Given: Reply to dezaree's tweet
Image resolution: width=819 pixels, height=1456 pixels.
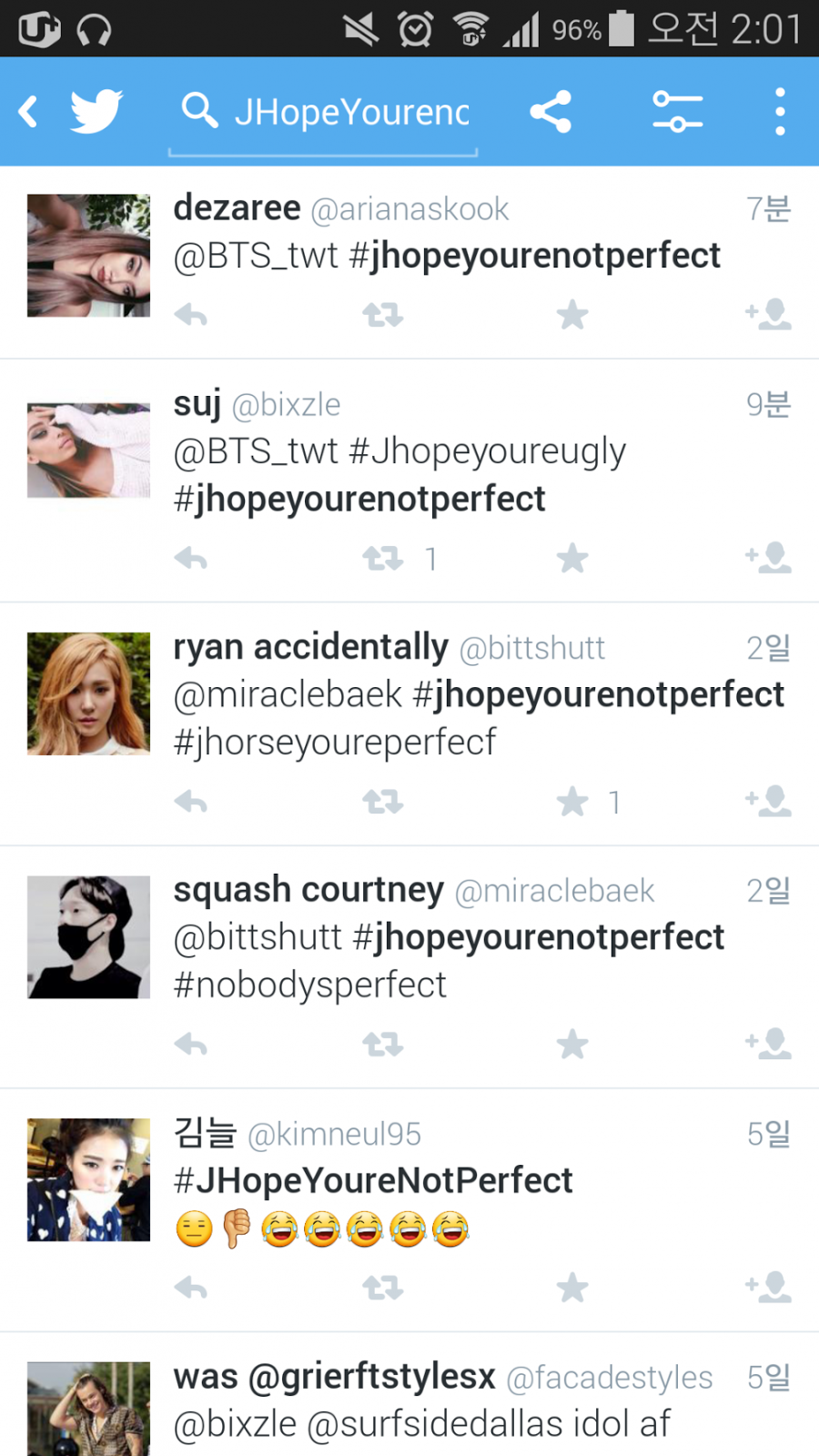Looking at the screenshot, I should point(191,316).
